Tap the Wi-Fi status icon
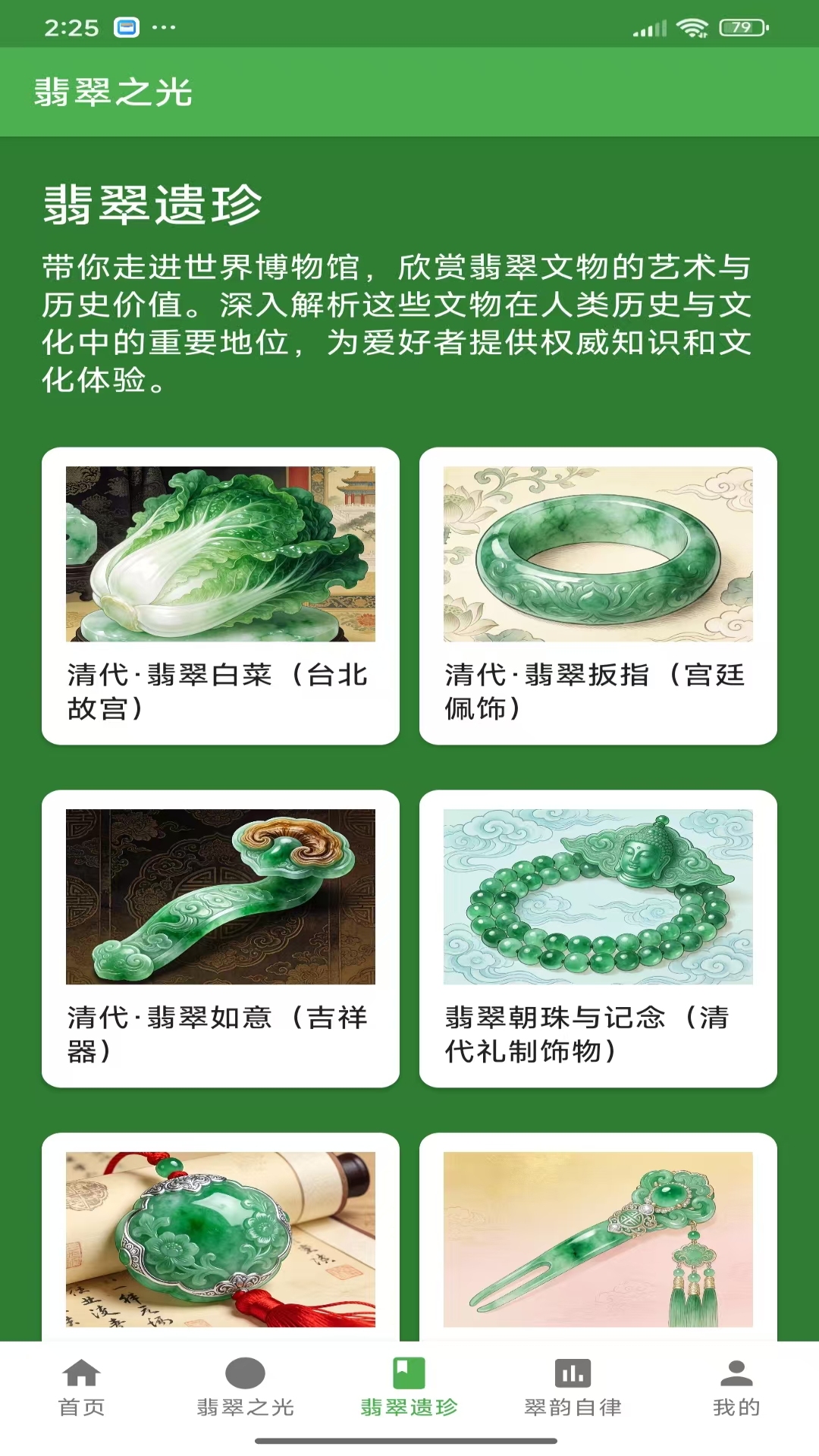This screenshot has height=1456, width=819. (692, 28)
